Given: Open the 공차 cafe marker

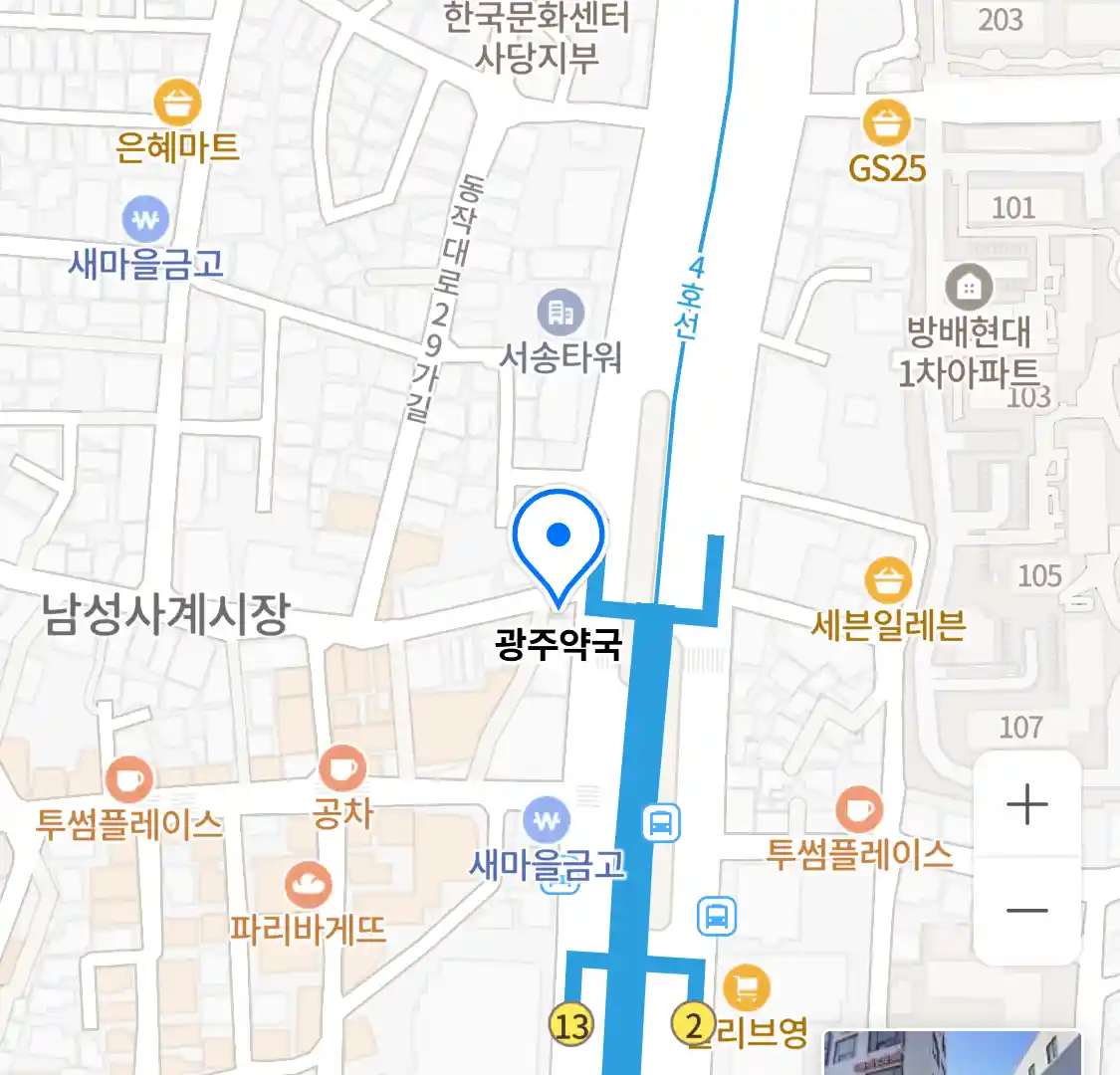Looking at the screenshot, I should tap(342, 768).
